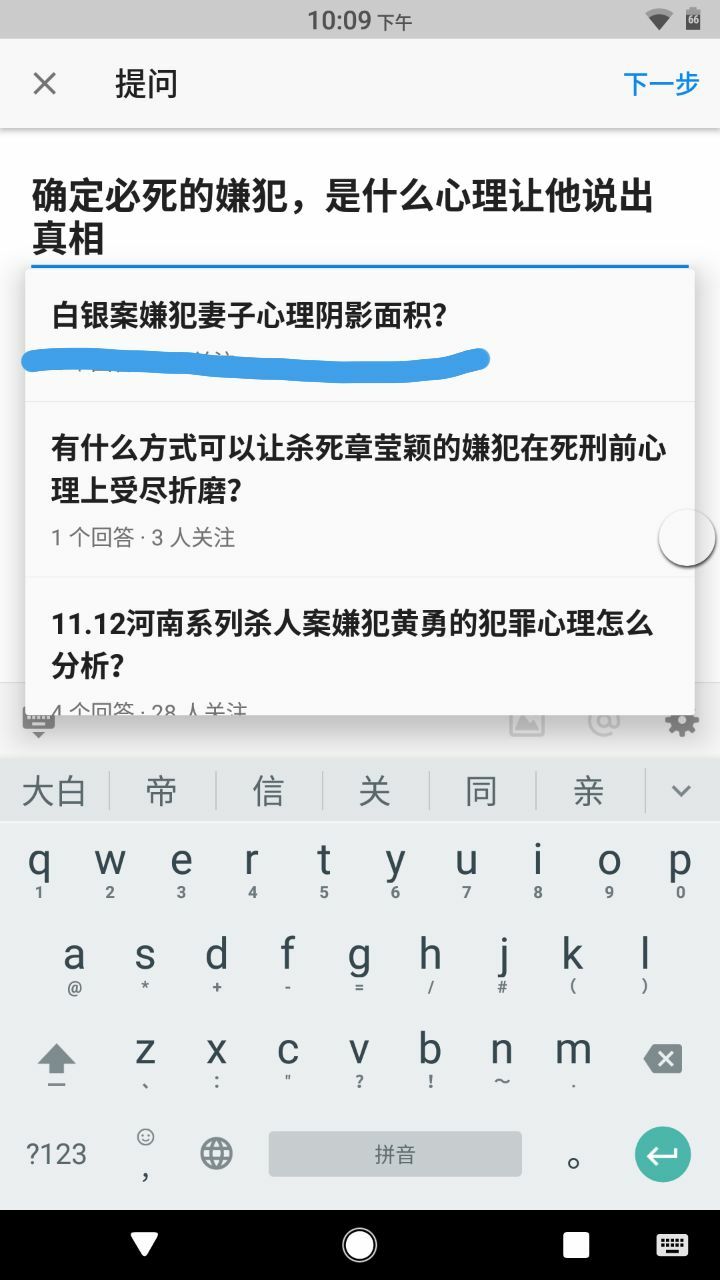
Task: Pick candidate character 关
Action: [x=374, y=791]
